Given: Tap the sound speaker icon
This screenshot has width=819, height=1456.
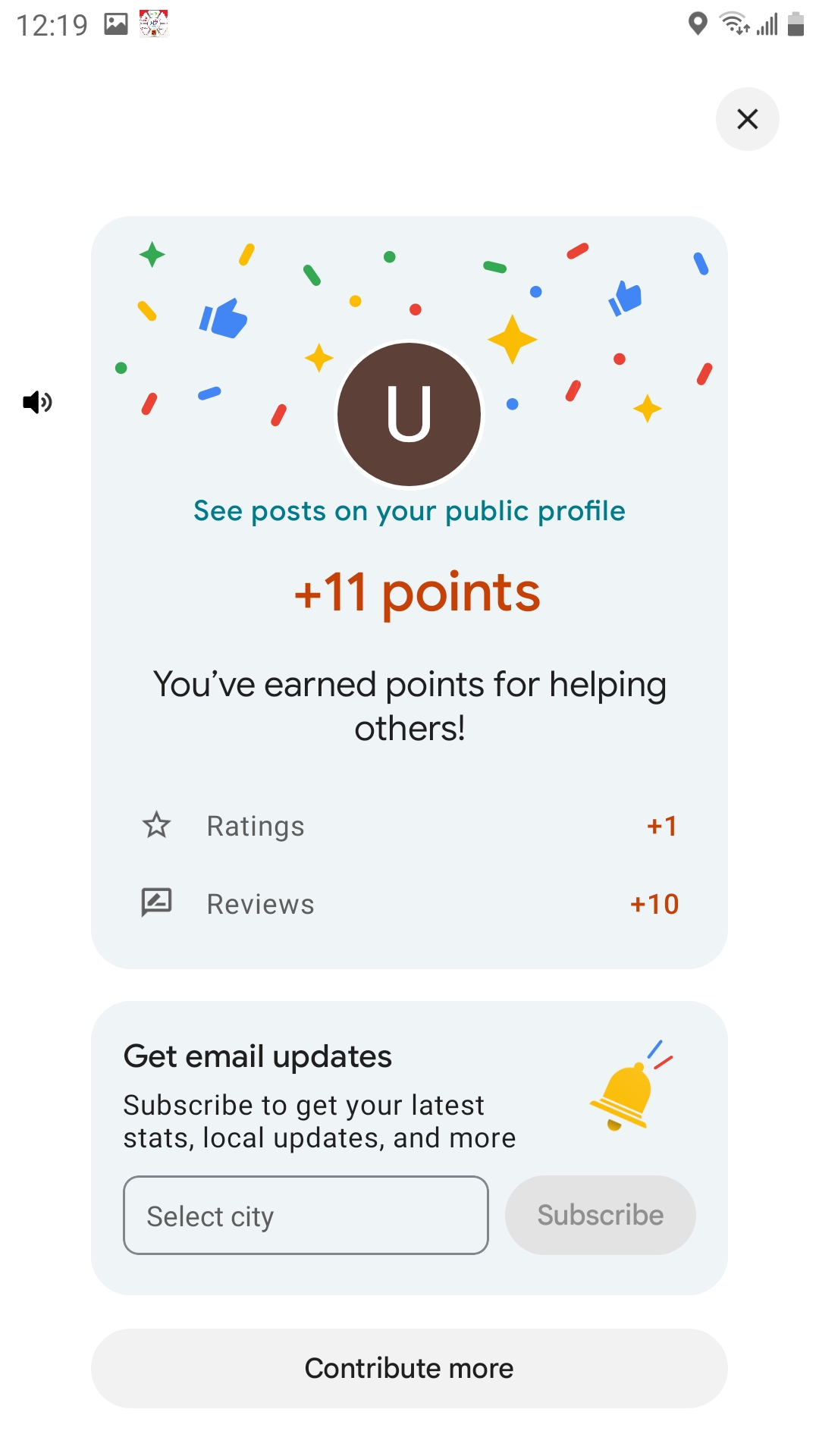Looking at the screenshot, I should coord(37,402).
